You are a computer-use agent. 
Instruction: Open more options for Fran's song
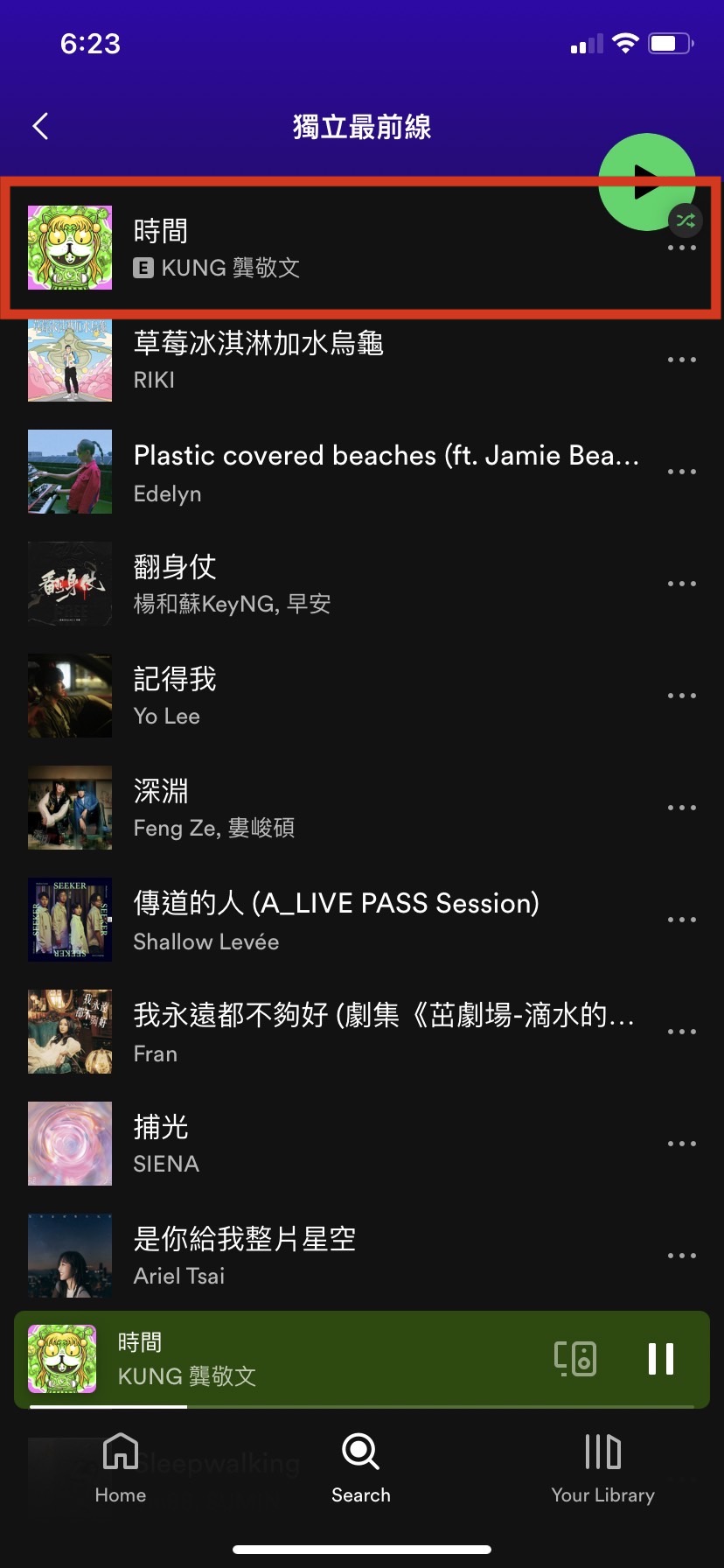(x=681, y=1032)
